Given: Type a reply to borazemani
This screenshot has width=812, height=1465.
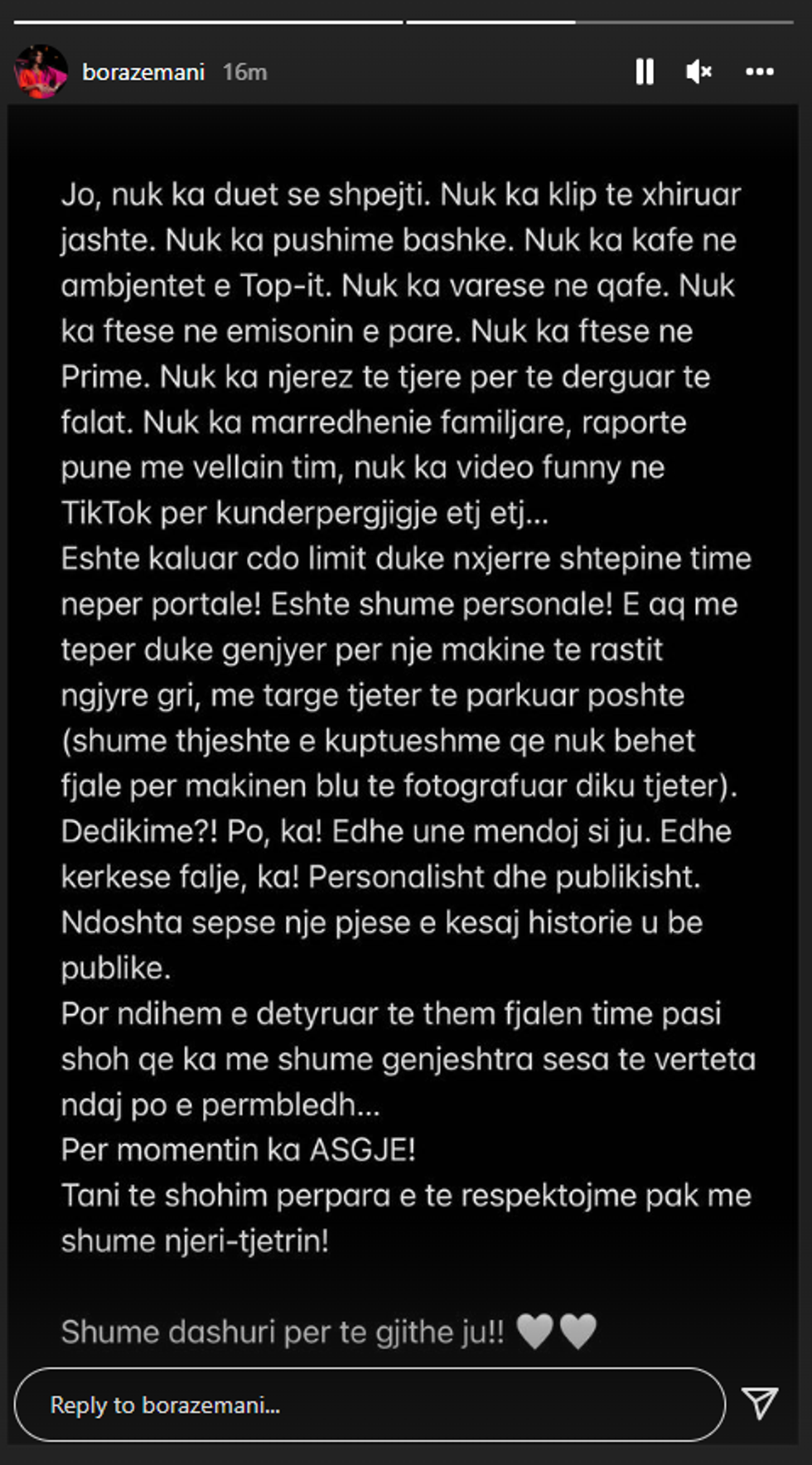Looking at the screenshot, I should (369, 1405).
